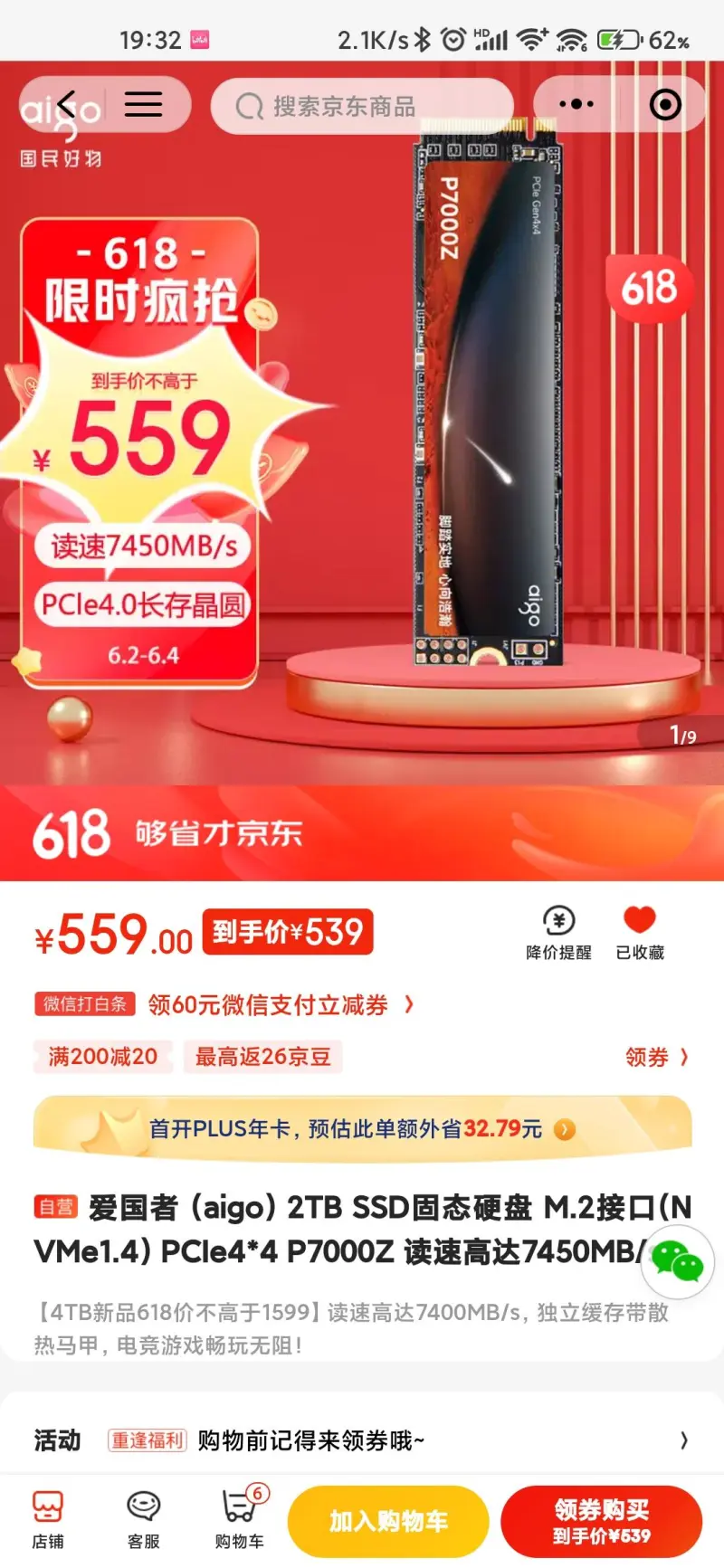Image resolution: width=724 pixels, height=1568 pixels.
Task: Tap 加入购物车 to add item
Action: point(388,1521)
